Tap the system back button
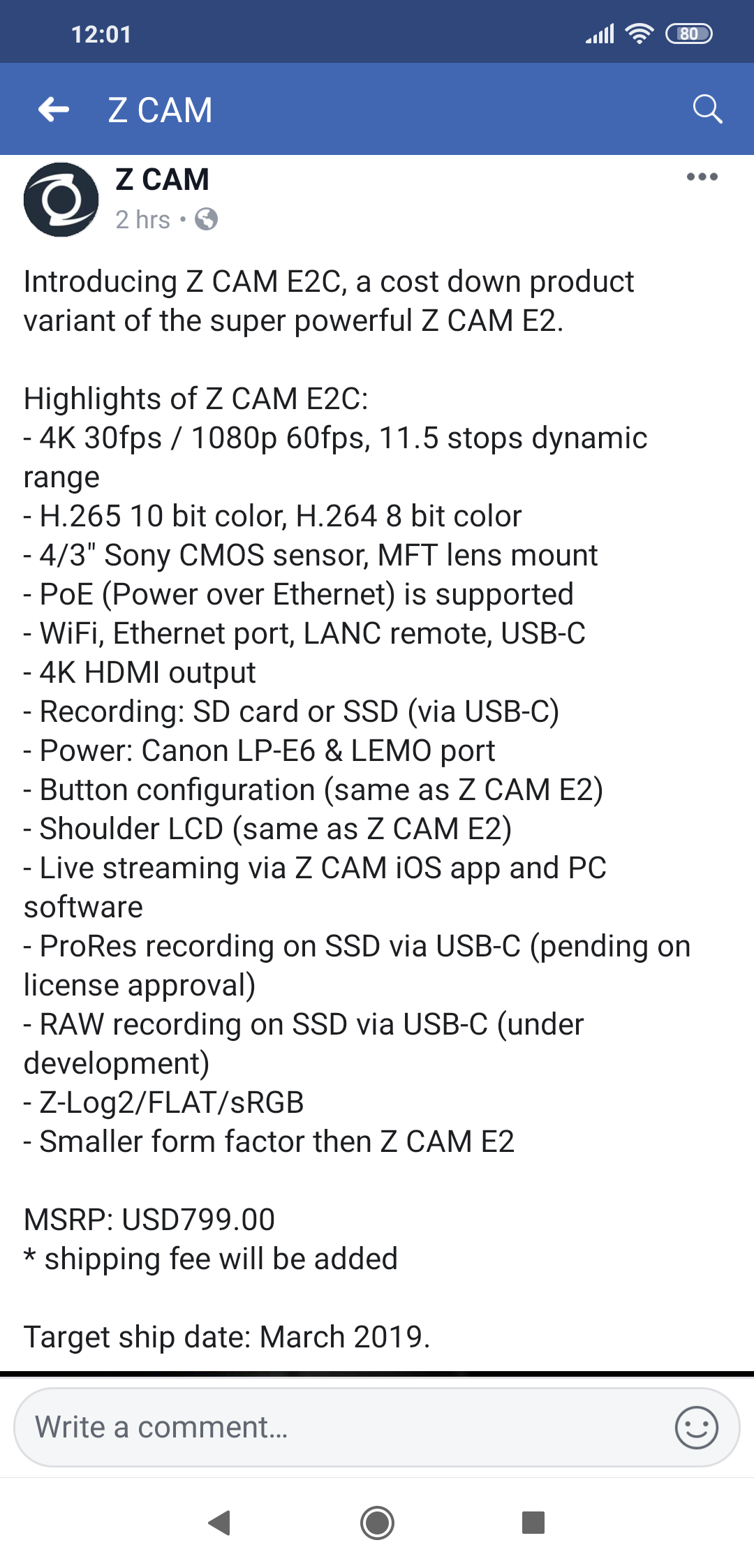 [x=220, y=1523]
